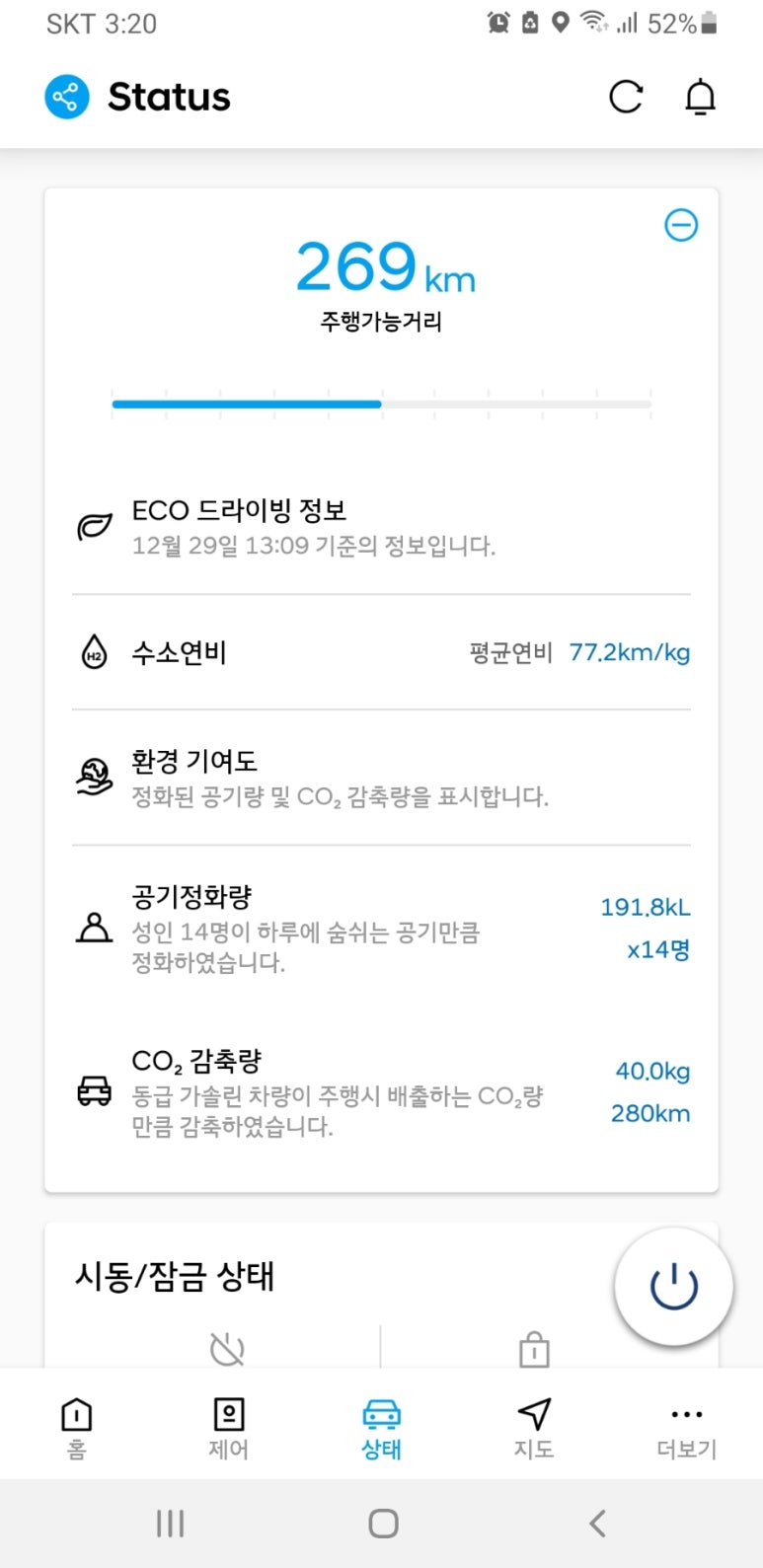The width and height of the screenshot is (763, 1568).
Task: Tap the fuel level progress bar
Action: pyautogui.click(x=382, y=404)
